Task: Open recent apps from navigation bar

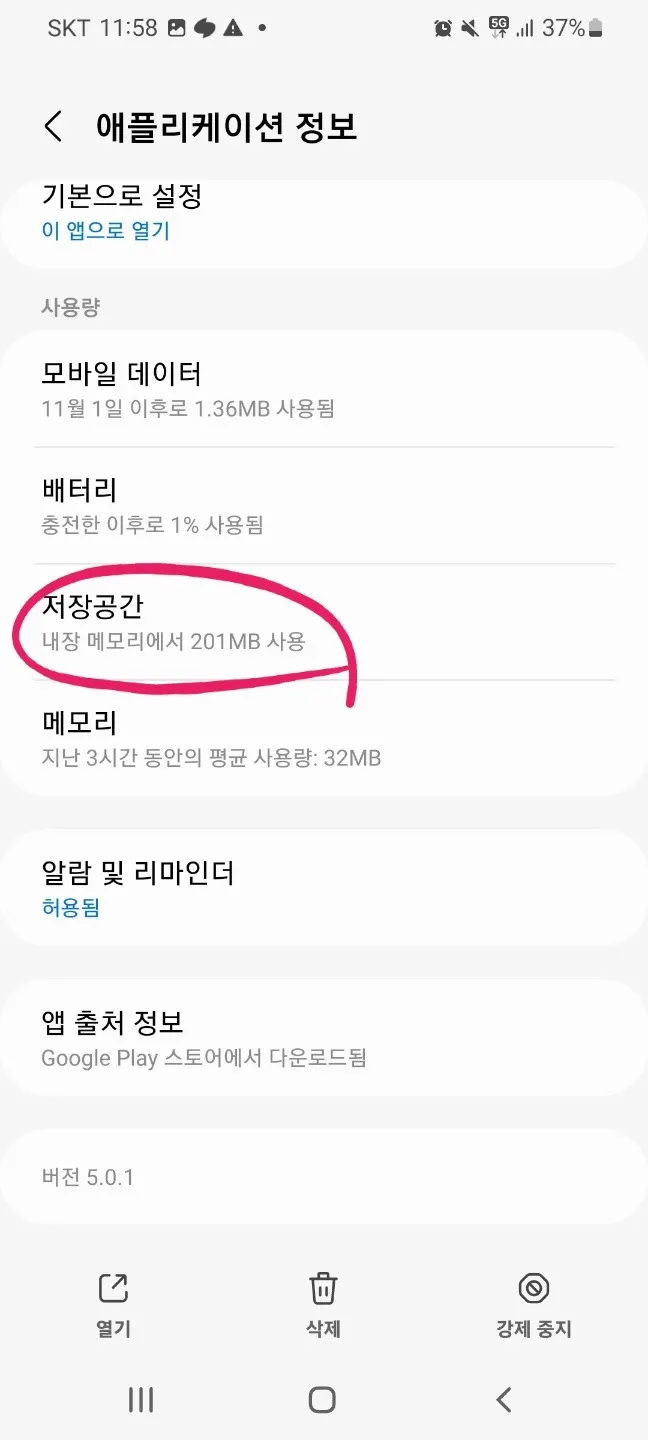Action: (x=141, y=1399)
